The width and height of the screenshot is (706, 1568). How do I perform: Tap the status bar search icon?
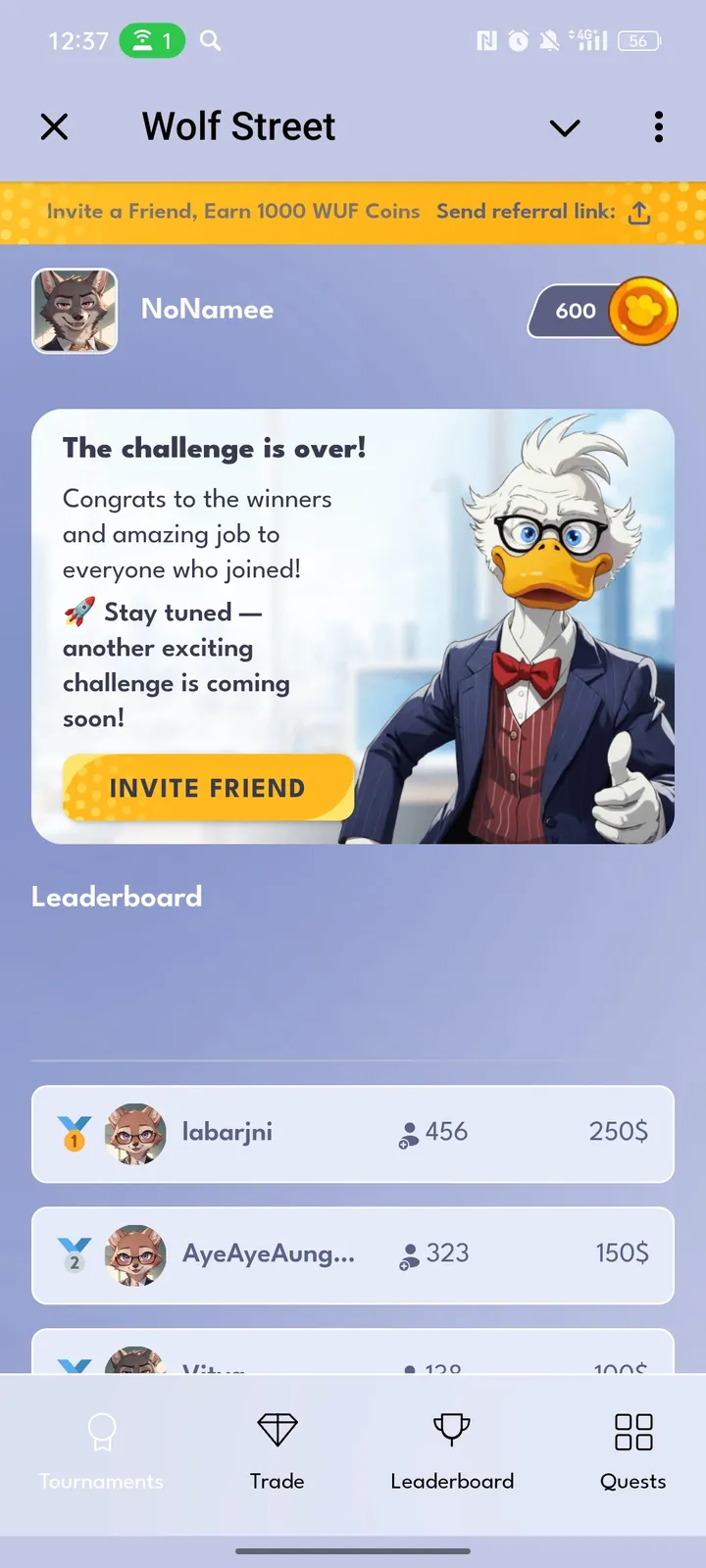click(210, 41)
